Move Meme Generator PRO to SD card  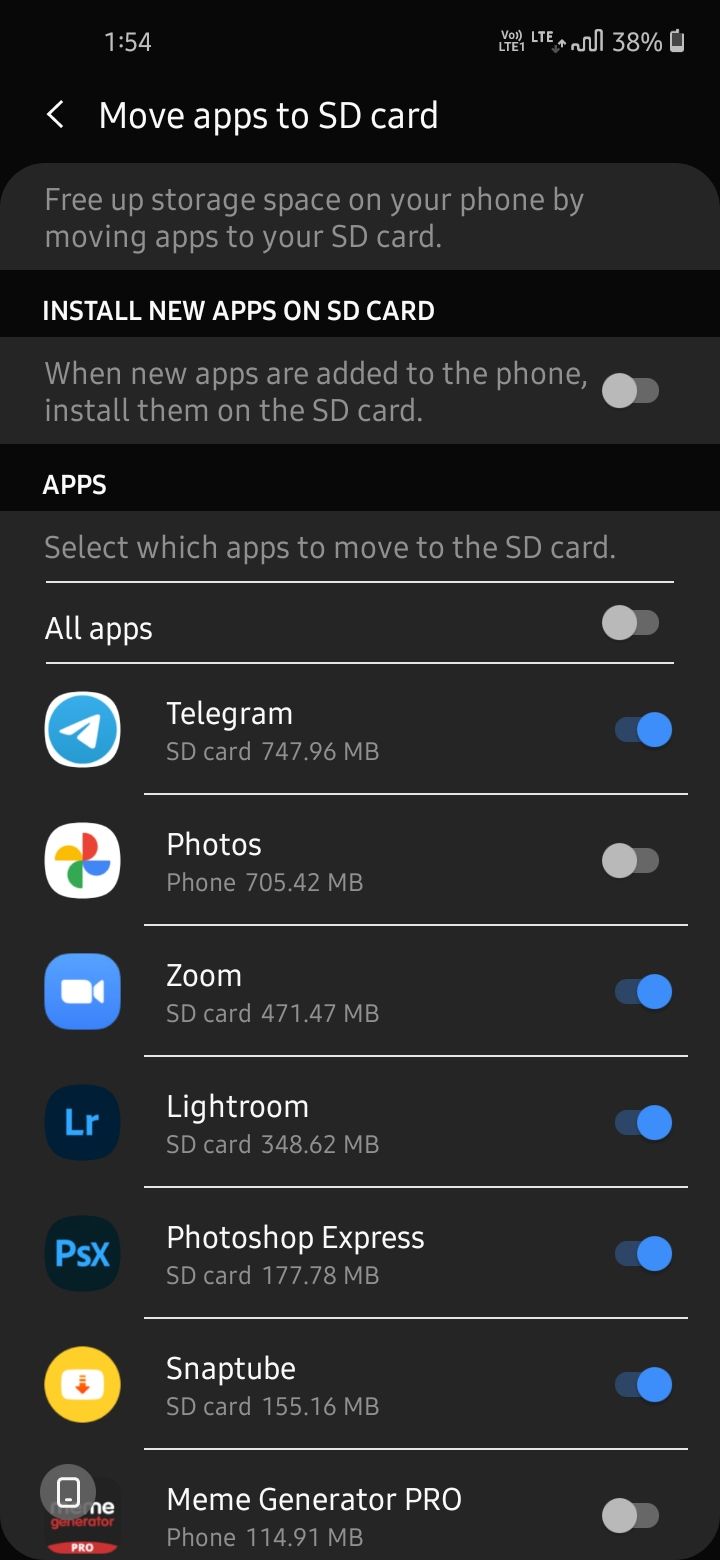631,1516
